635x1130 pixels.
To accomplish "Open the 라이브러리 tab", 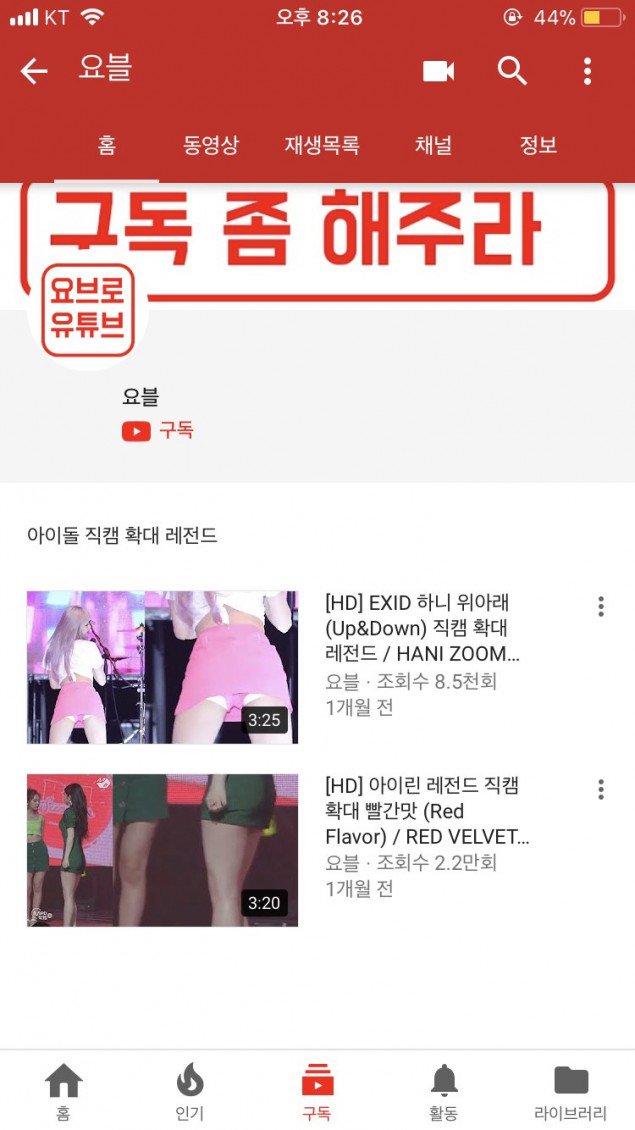I will (571, 1092).
